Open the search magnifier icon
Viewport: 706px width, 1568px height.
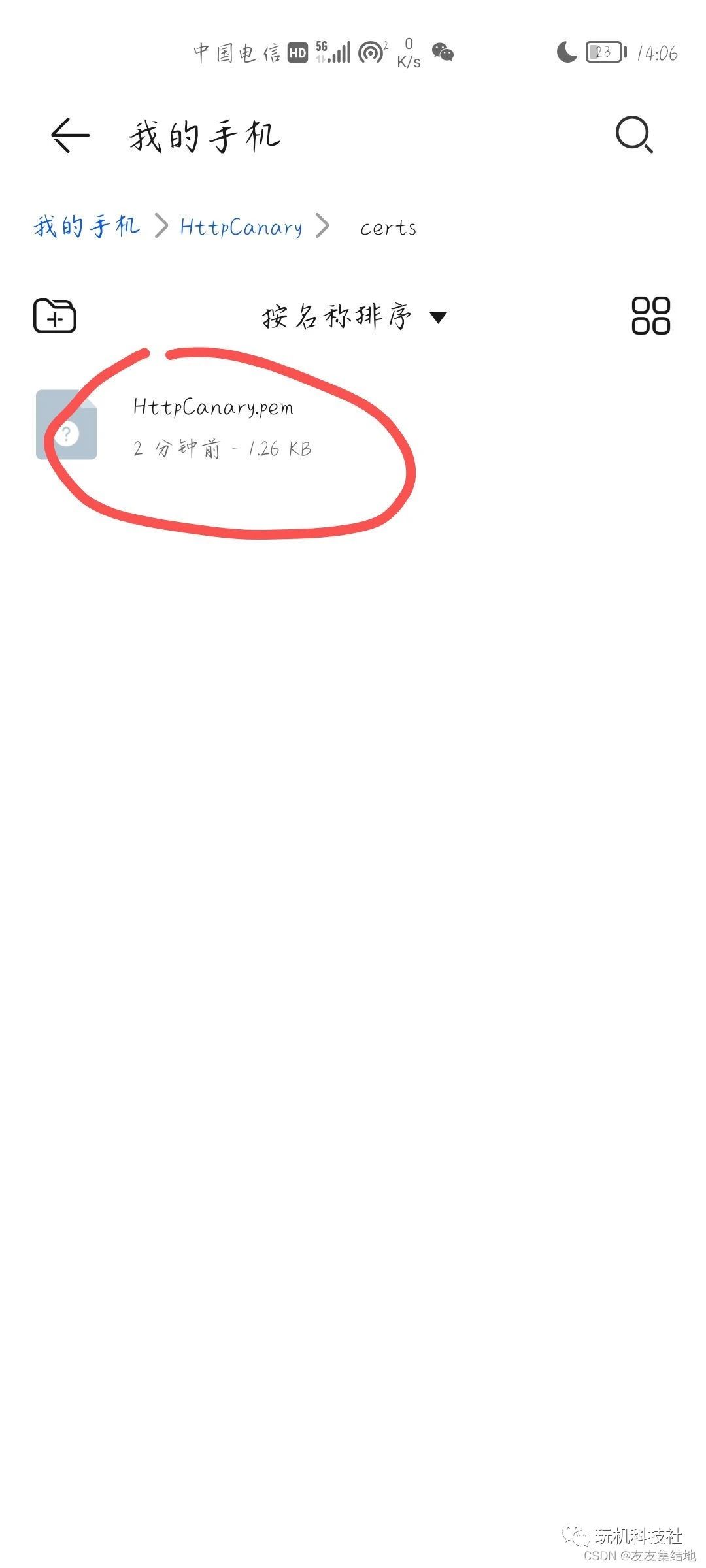pyautogui.click(x=633, y=135)
